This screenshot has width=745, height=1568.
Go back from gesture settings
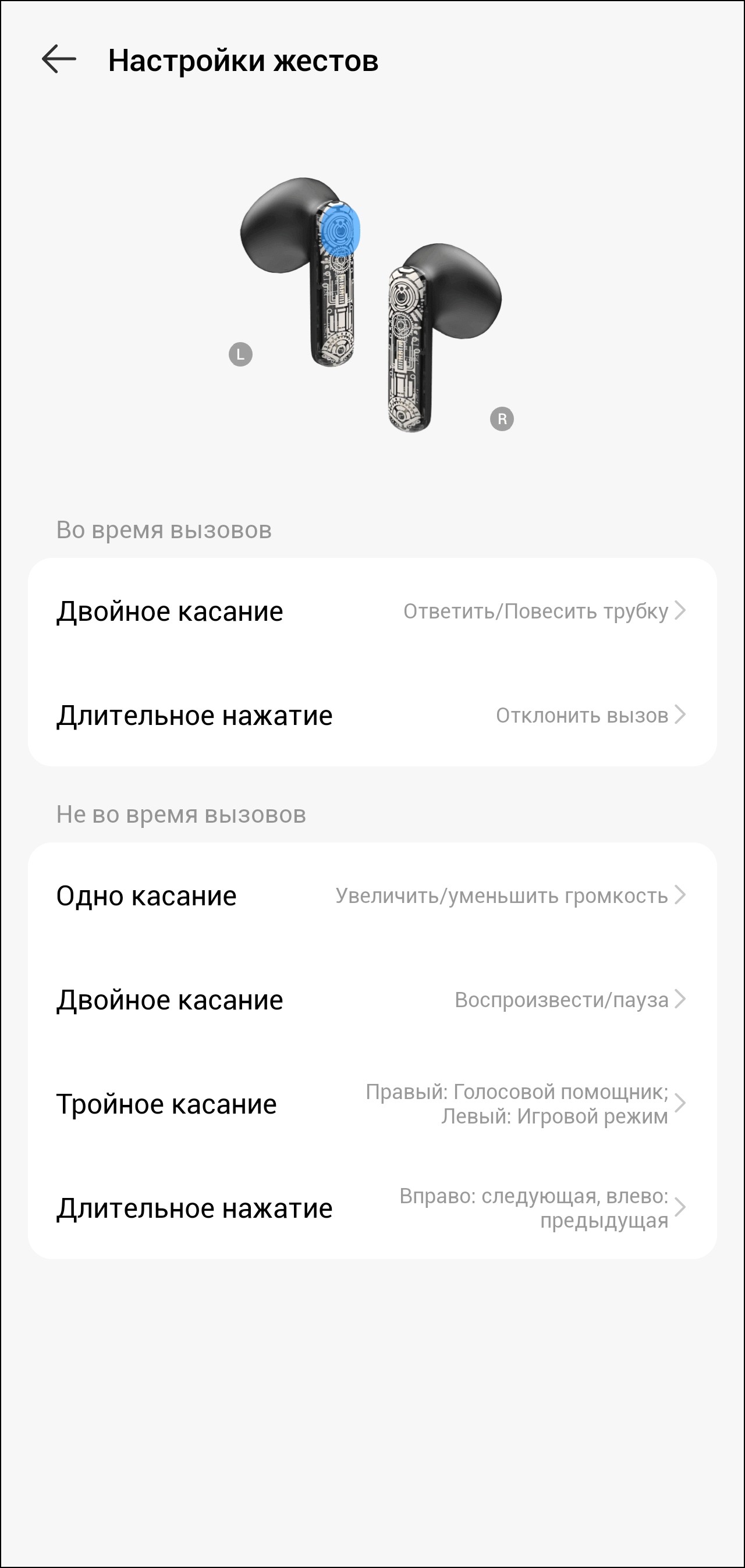tap(58, 60)
